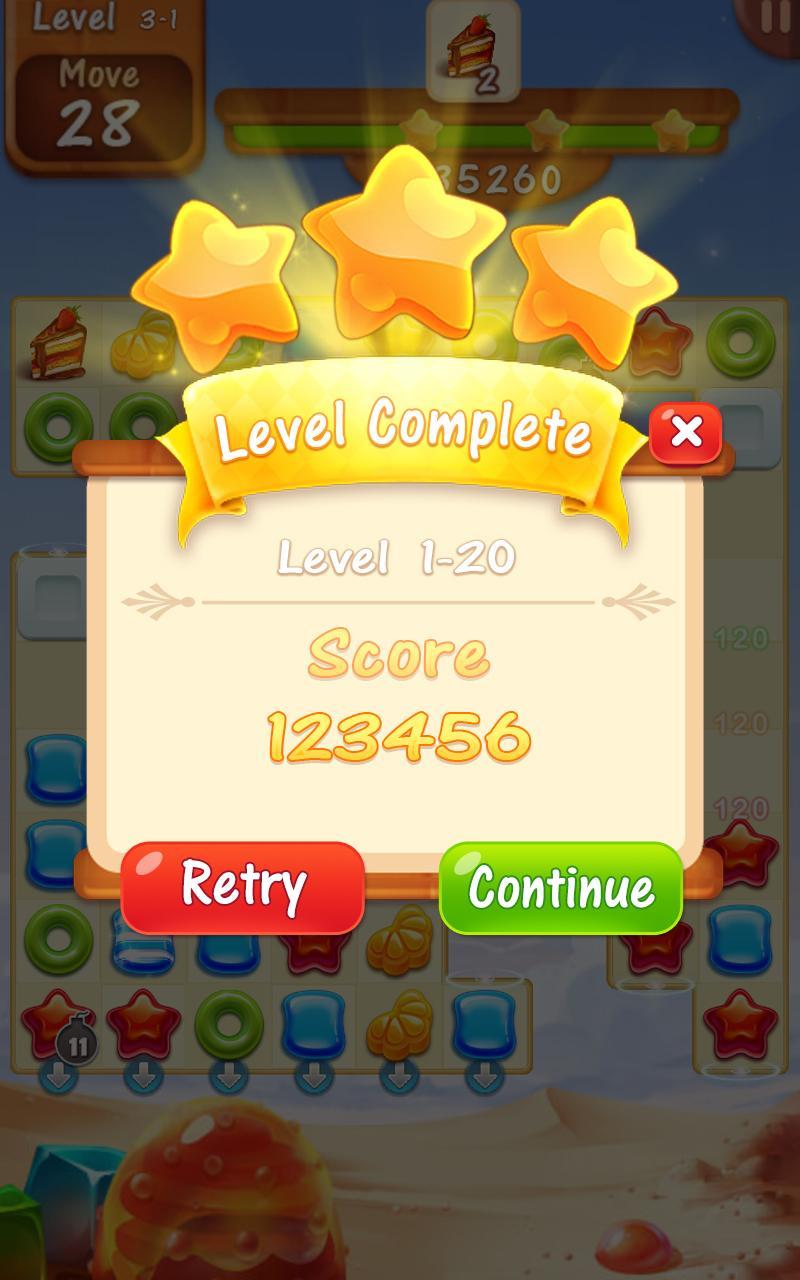Close the Level Complete dialog

[685, 432]
